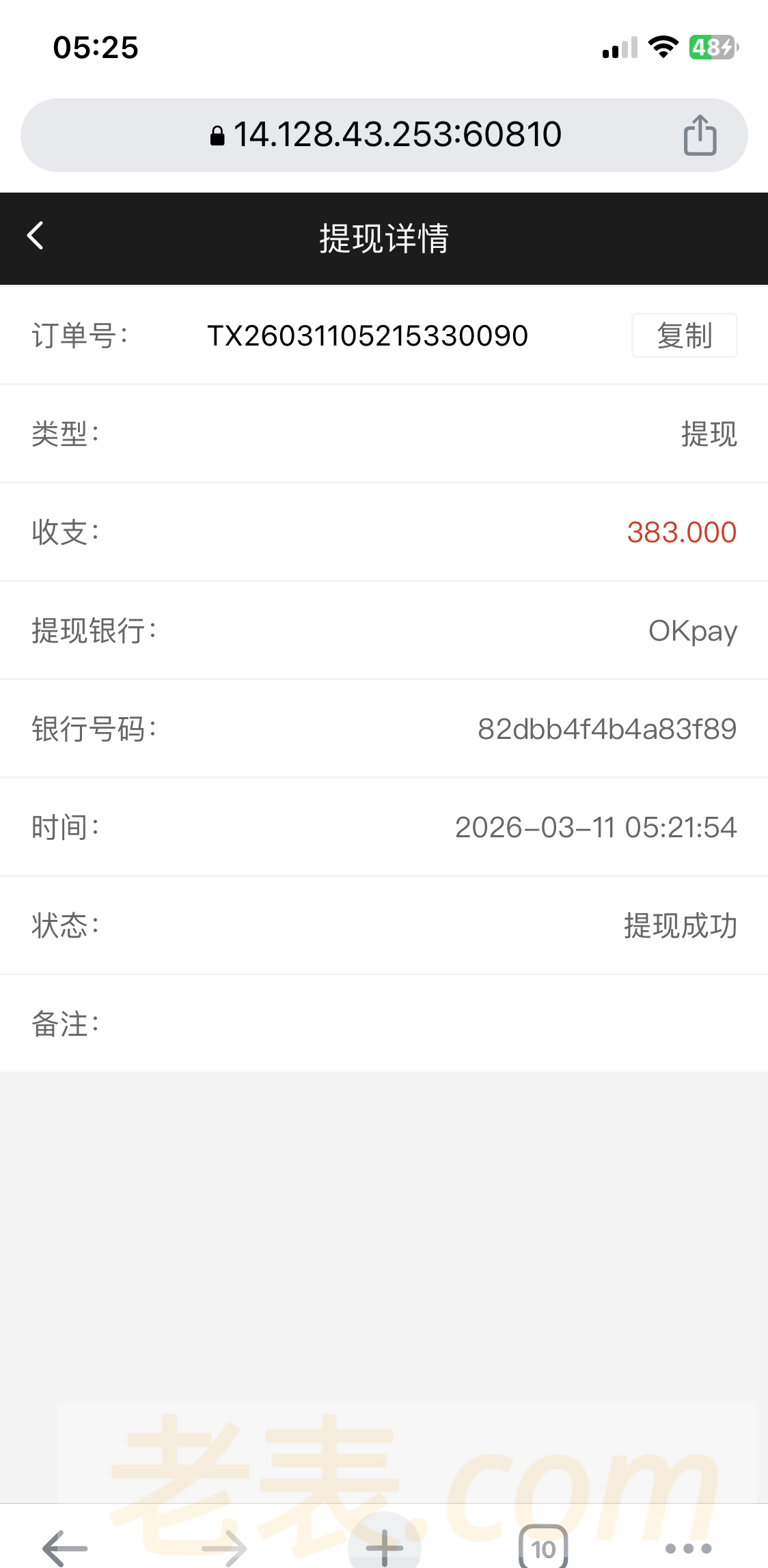Navigate back in the browser toolbar
Image resolution: width=768 pixels, height=1568 pixels.
65,1548
